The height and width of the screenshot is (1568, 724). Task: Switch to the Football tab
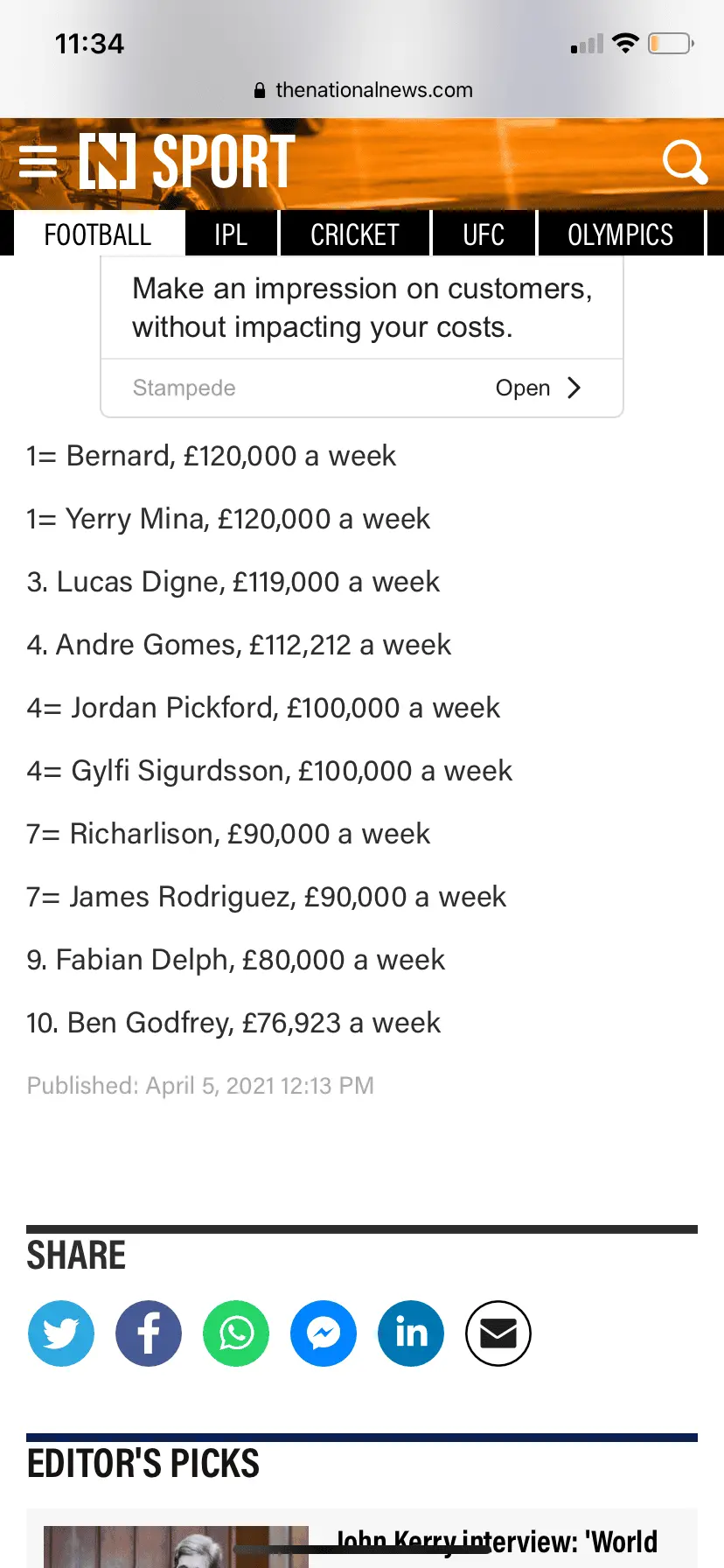pos(97,234)
